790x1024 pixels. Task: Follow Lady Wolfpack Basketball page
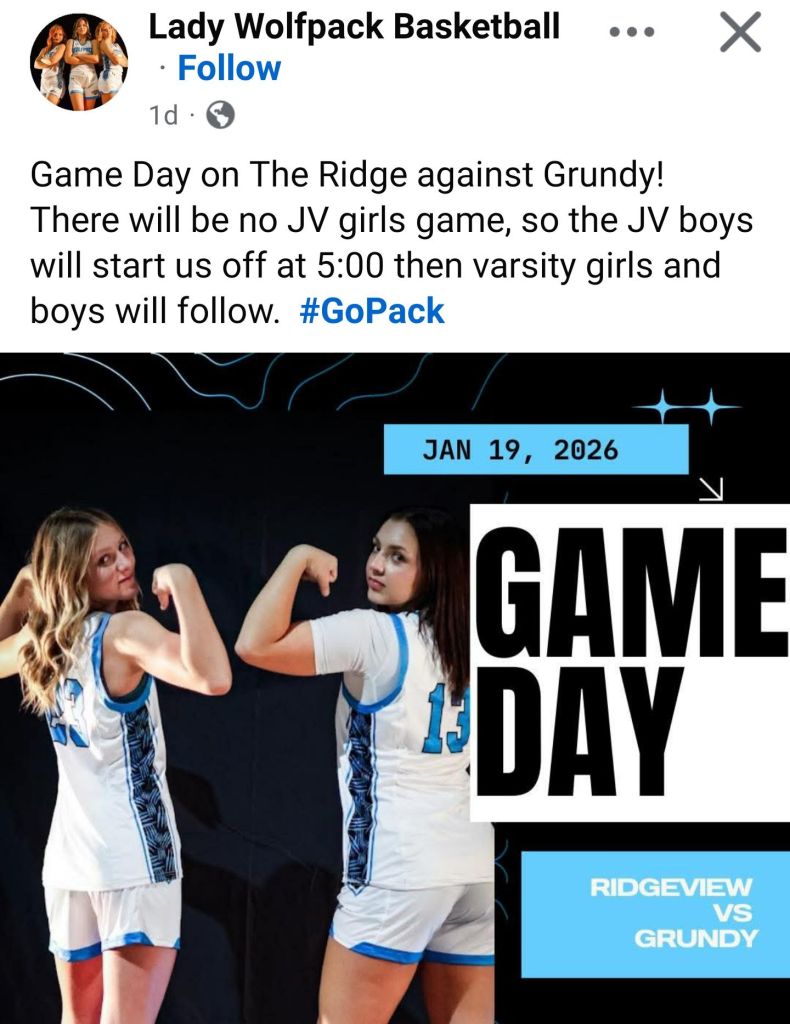click(229, 69)
